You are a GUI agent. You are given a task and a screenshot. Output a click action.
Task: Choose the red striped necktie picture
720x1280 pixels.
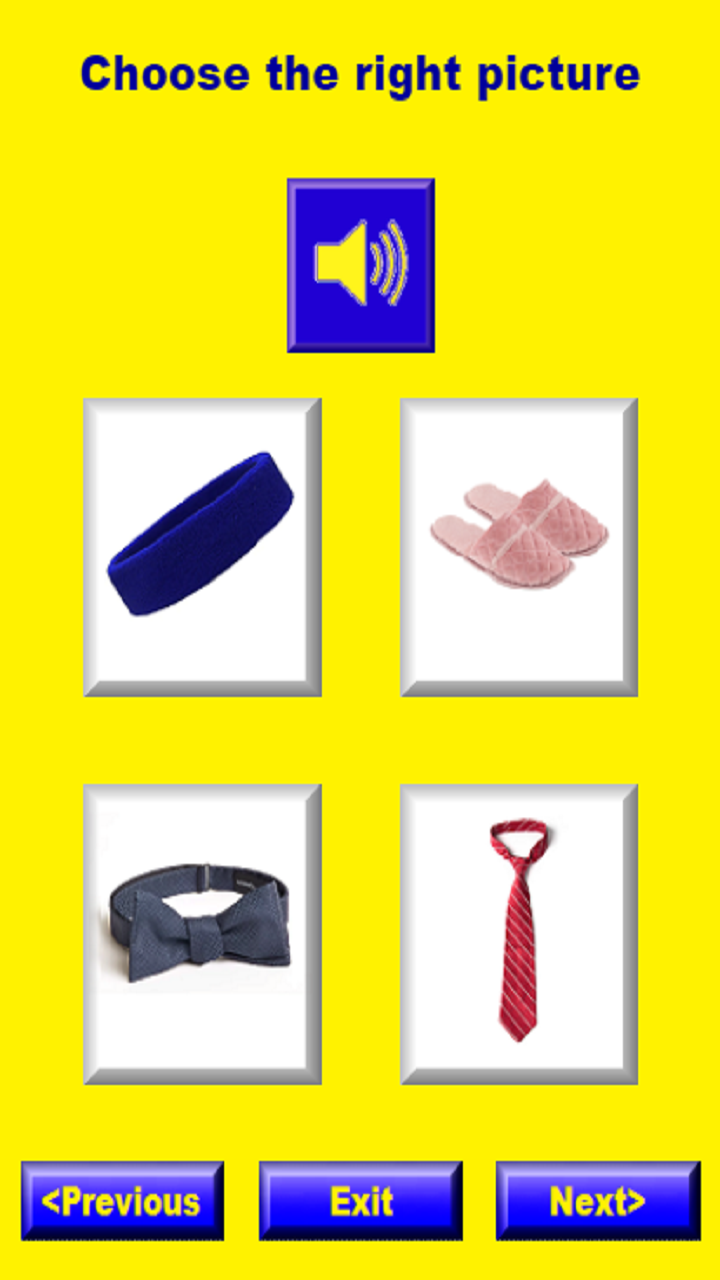519,933
